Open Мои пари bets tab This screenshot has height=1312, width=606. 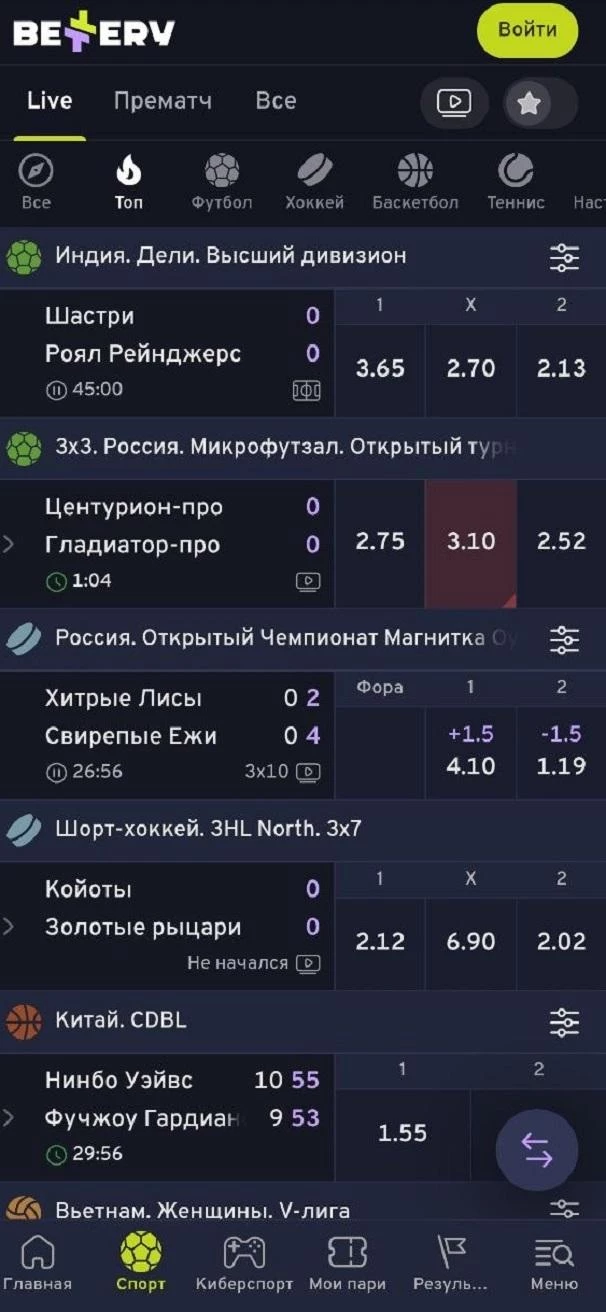347,1263
